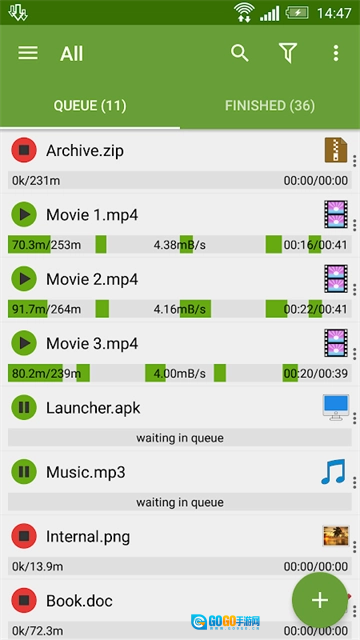Screen dimensions: 360x640
Task: Select the Queue (11) tab
Action: (90, 106)
